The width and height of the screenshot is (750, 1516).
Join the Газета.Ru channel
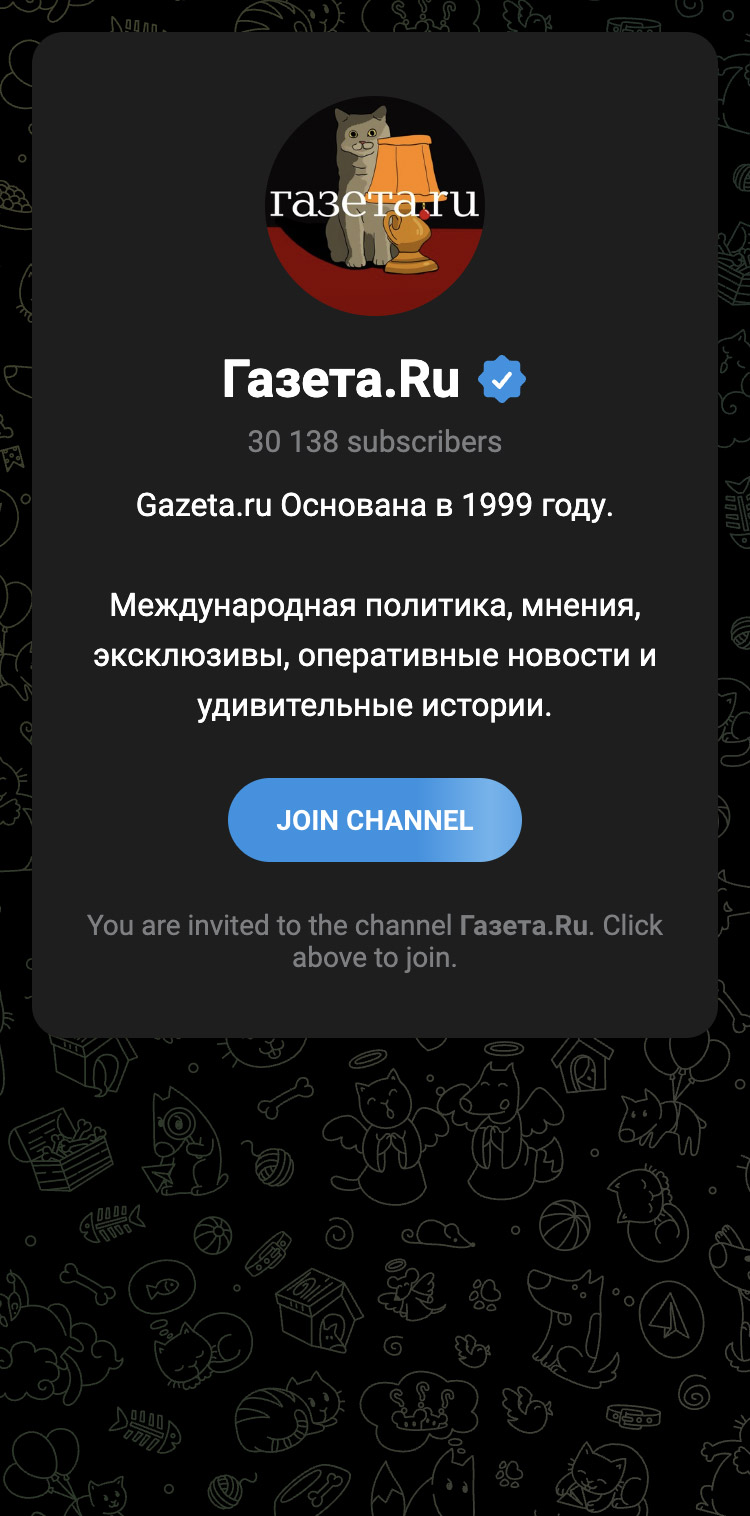point(374,820)
